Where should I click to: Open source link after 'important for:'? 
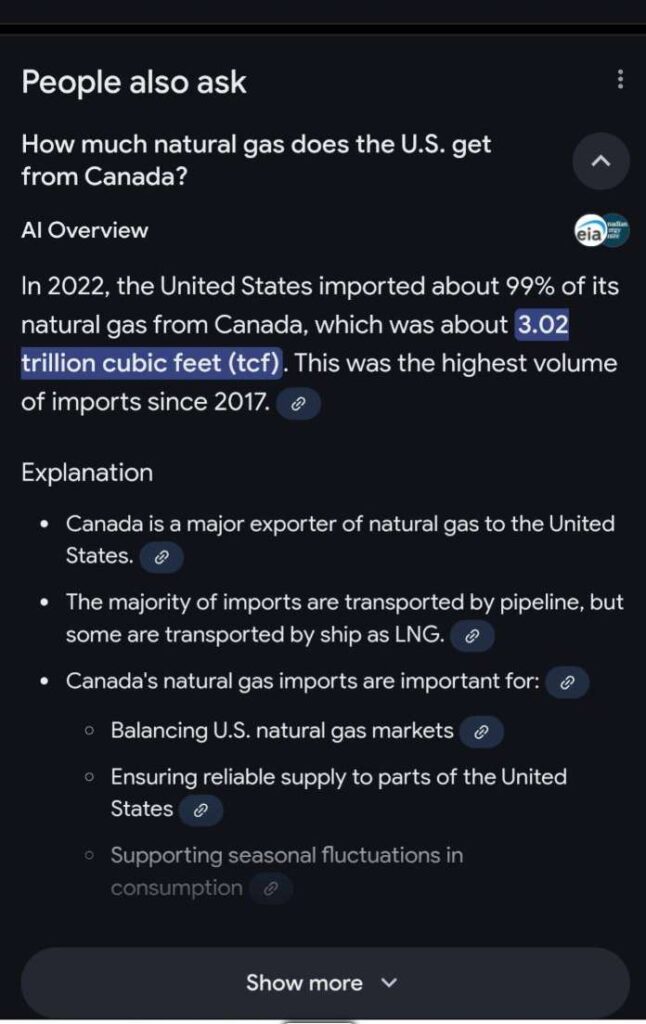[567, 683]
